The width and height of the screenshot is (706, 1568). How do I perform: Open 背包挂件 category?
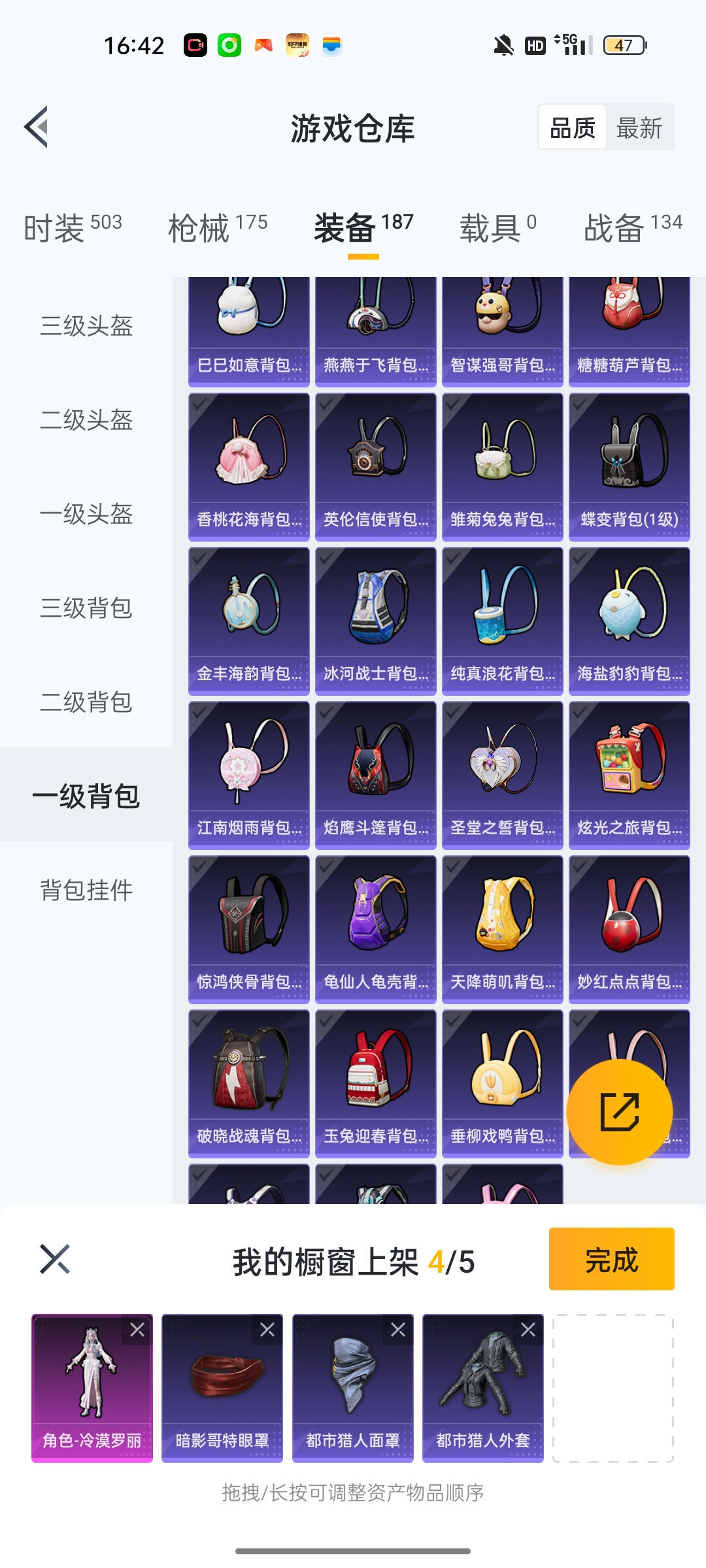click(86, 890)
